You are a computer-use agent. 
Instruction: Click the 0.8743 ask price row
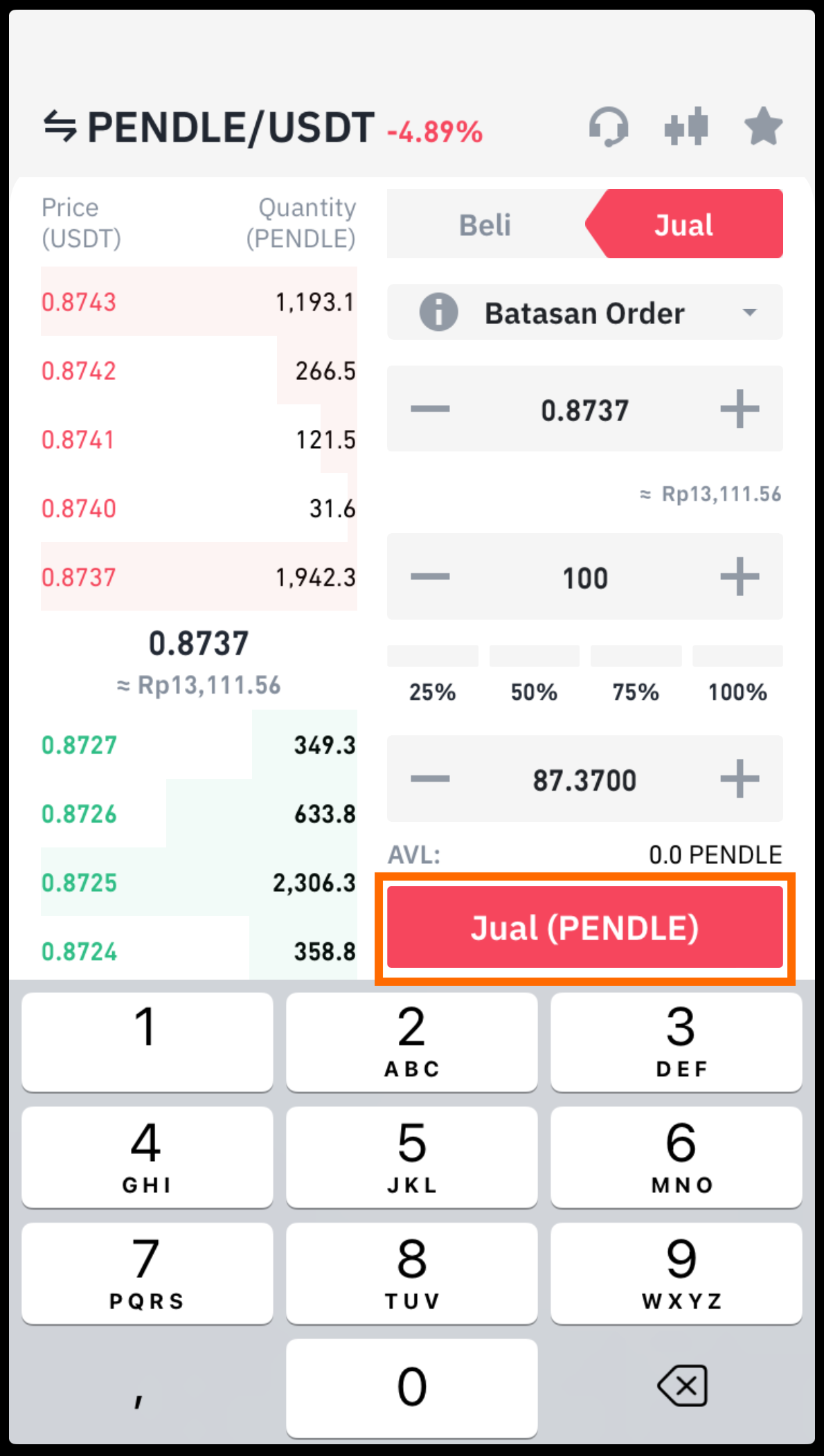199,302
